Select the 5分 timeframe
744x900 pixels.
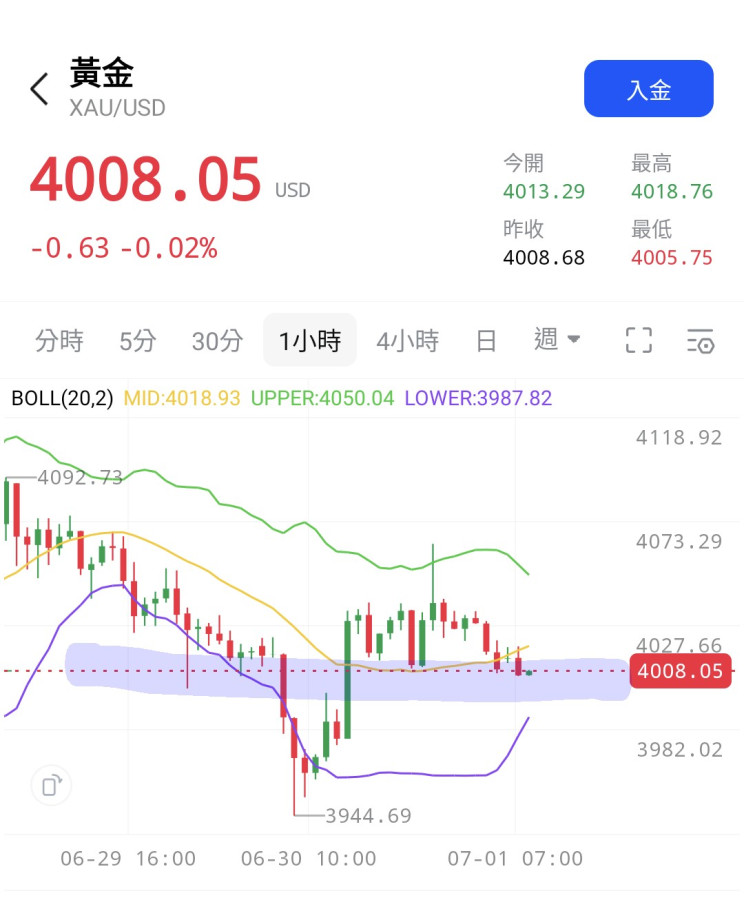point(138,340)
